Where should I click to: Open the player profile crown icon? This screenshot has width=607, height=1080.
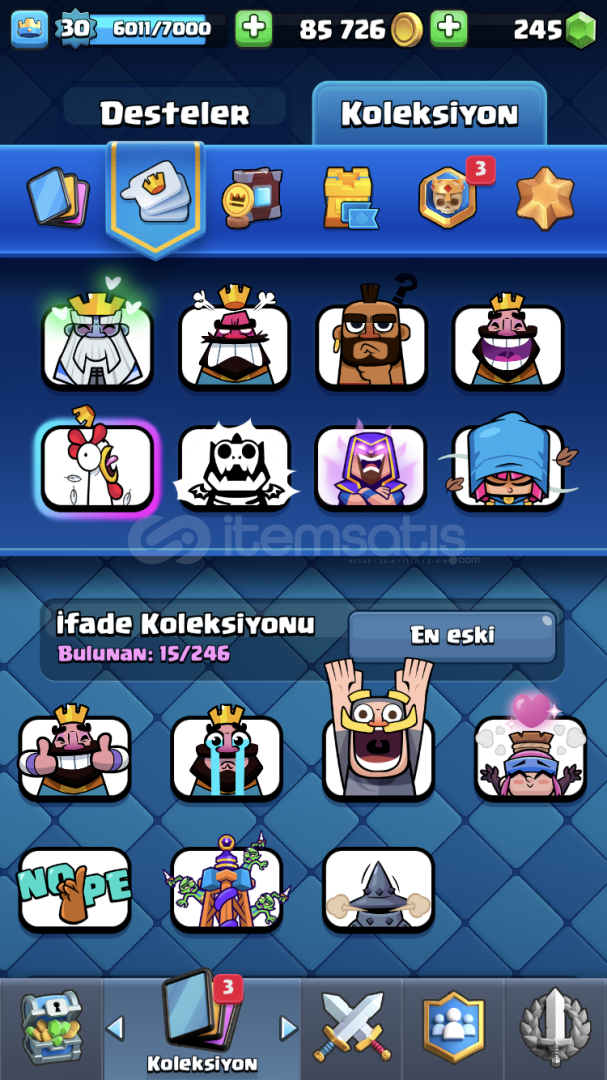point(30,29)
